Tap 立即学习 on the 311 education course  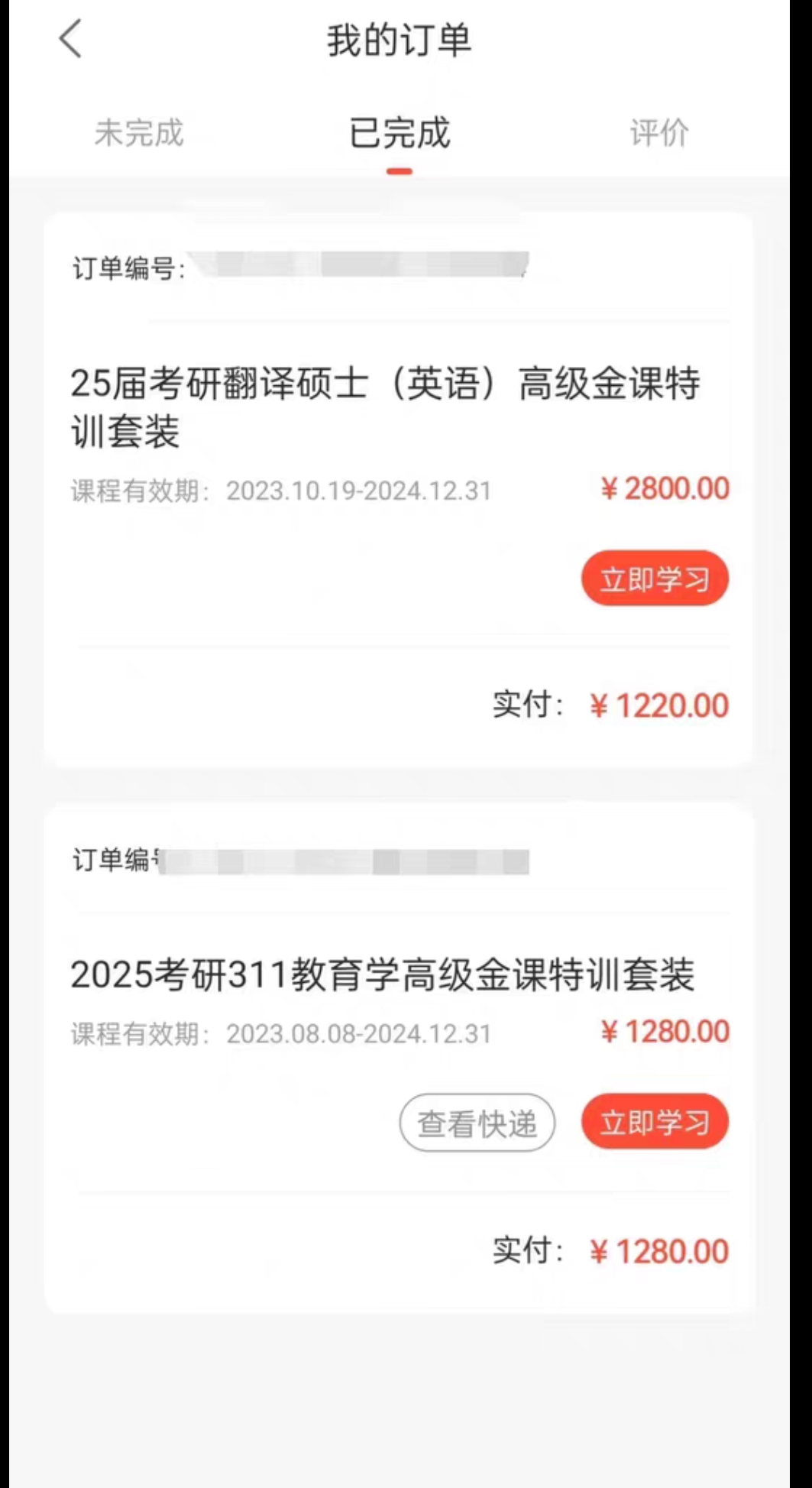click(x=655, y=1122)
